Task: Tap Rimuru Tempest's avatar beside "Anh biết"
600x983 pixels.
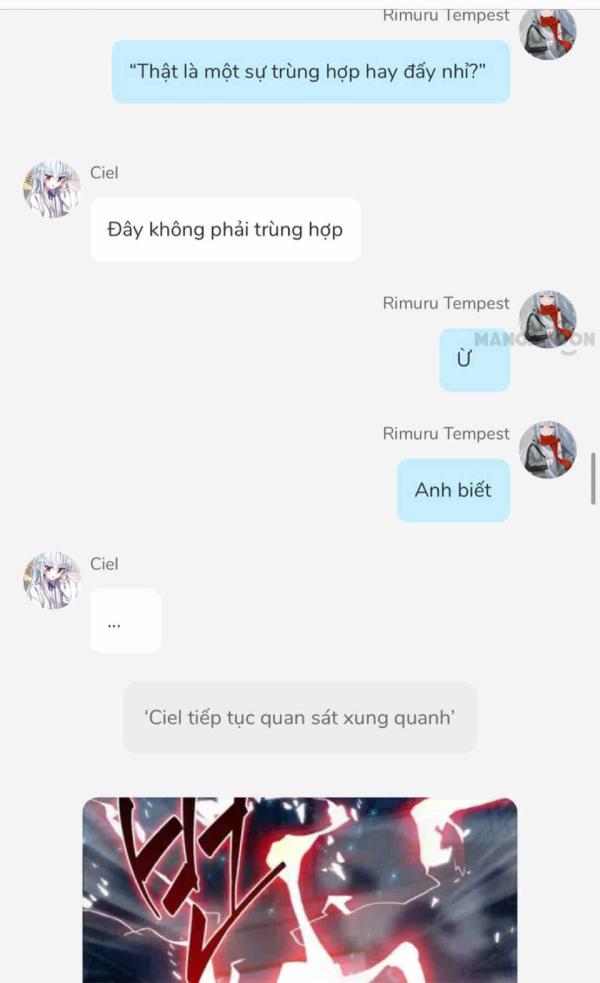Action: pos(547,449)
